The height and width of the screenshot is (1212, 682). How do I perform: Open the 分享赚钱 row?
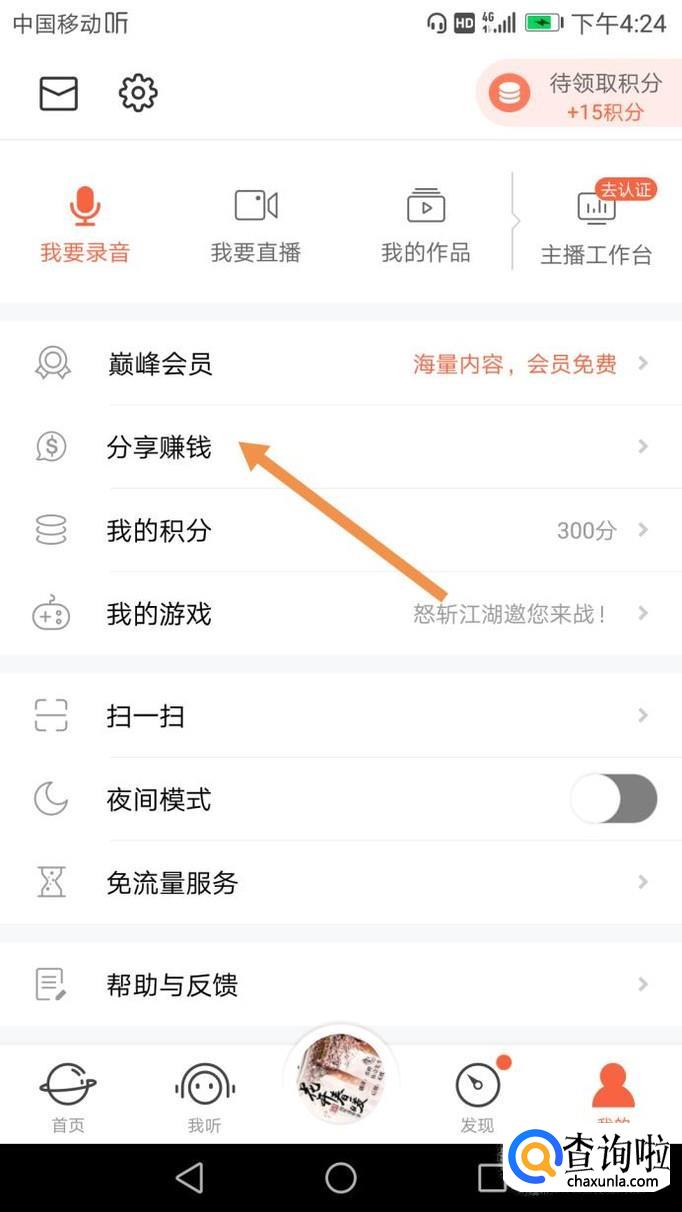pos(340,447)
